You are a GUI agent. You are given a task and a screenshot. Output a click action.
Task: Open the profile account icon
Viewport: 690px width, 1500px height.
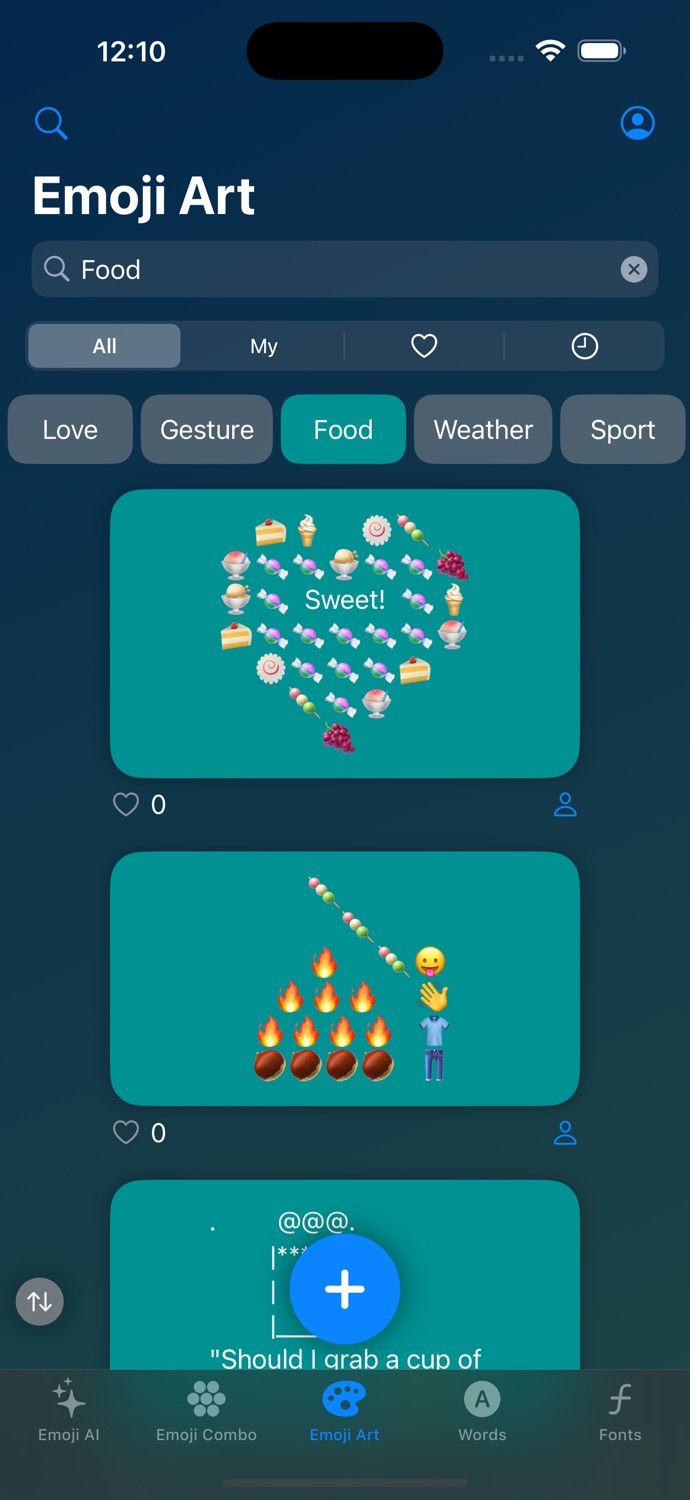pyautogui.click(x=638, y=123)
